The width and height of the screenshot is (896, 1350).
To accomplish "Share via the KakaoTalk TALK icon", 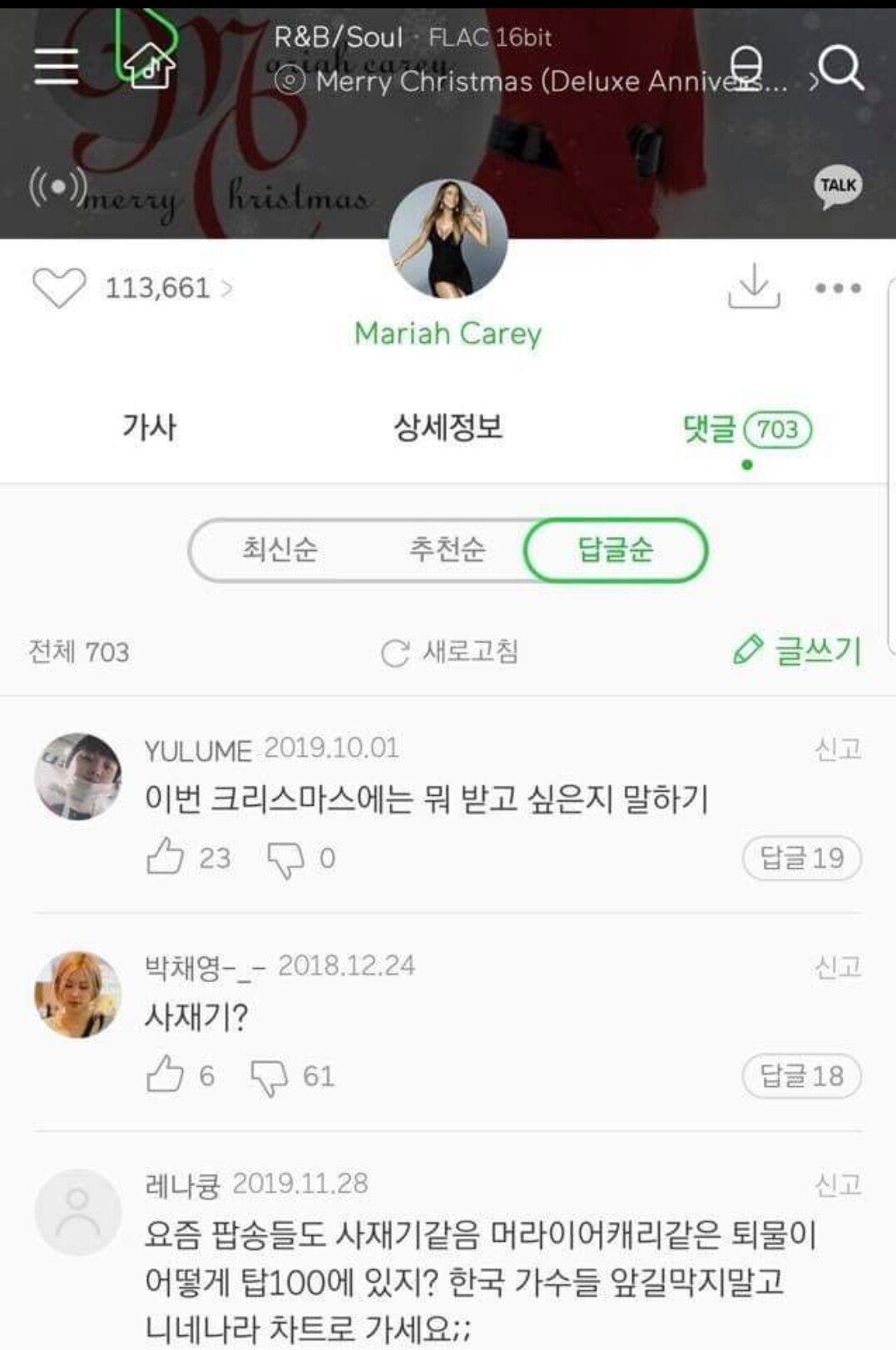I will coord(837,186).
